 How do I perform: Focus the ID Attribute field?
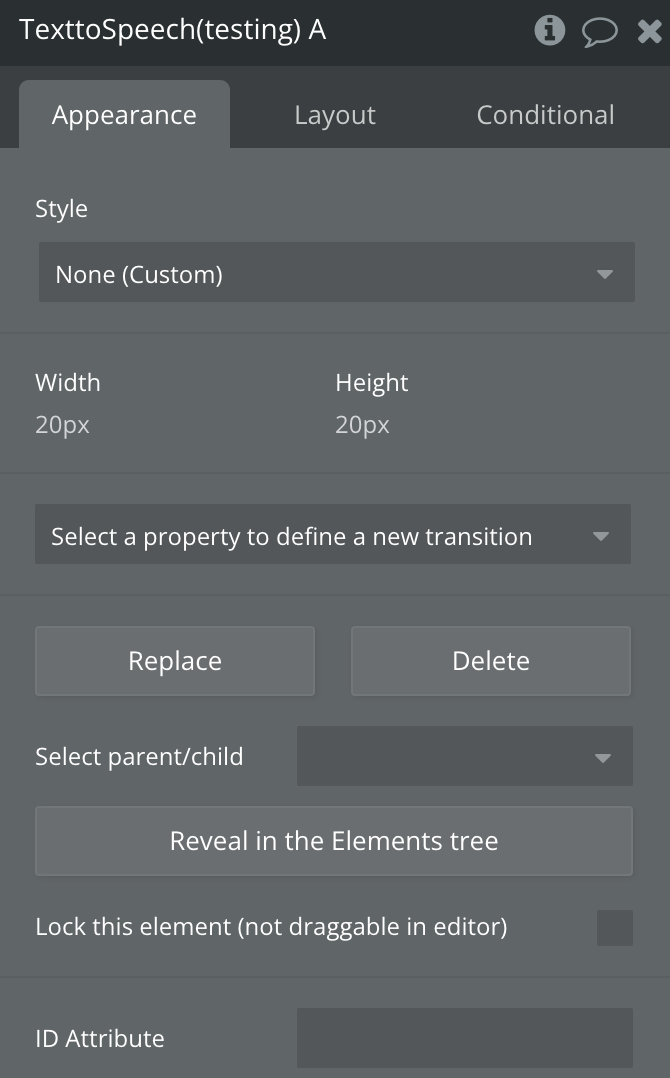point(464,1038)
